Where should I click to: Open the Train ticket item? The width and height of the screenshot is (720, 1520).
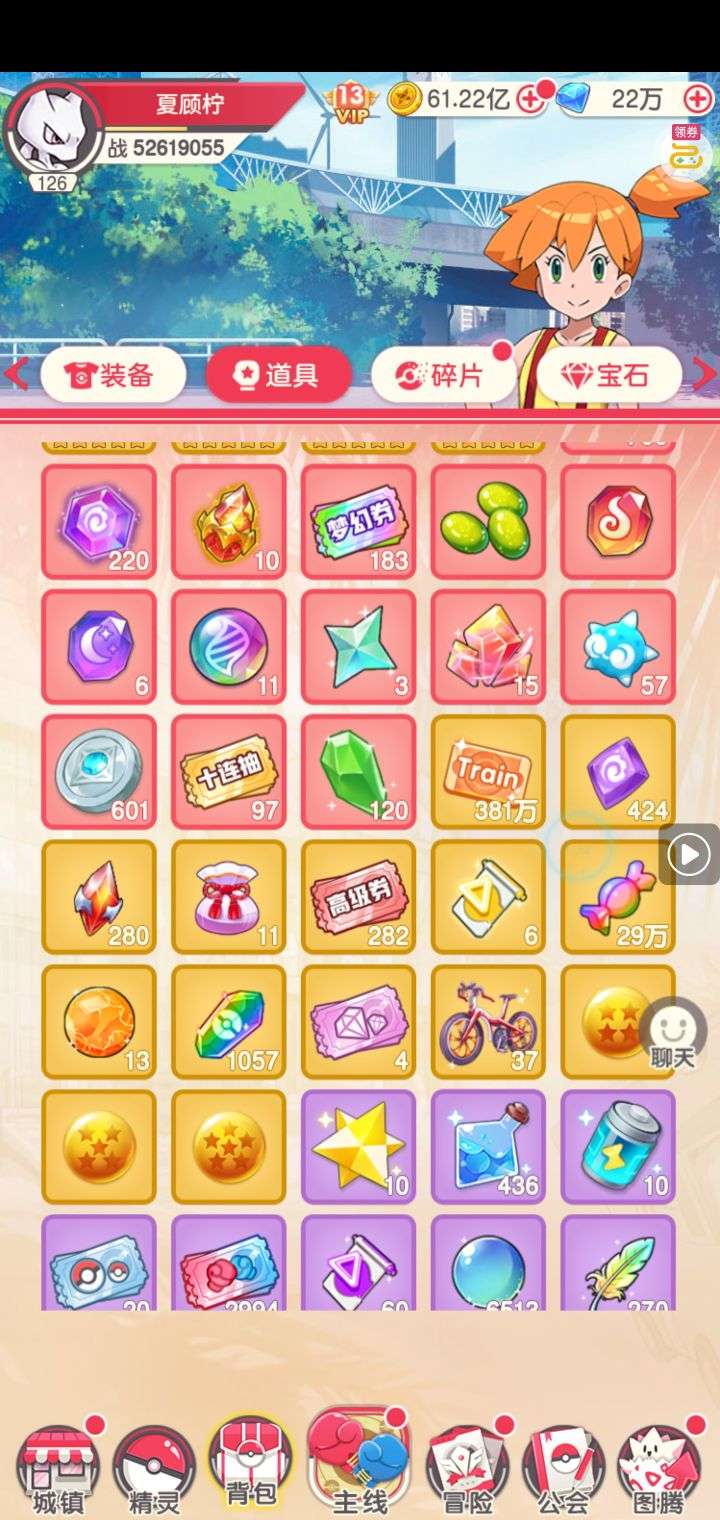click(488, 771)
